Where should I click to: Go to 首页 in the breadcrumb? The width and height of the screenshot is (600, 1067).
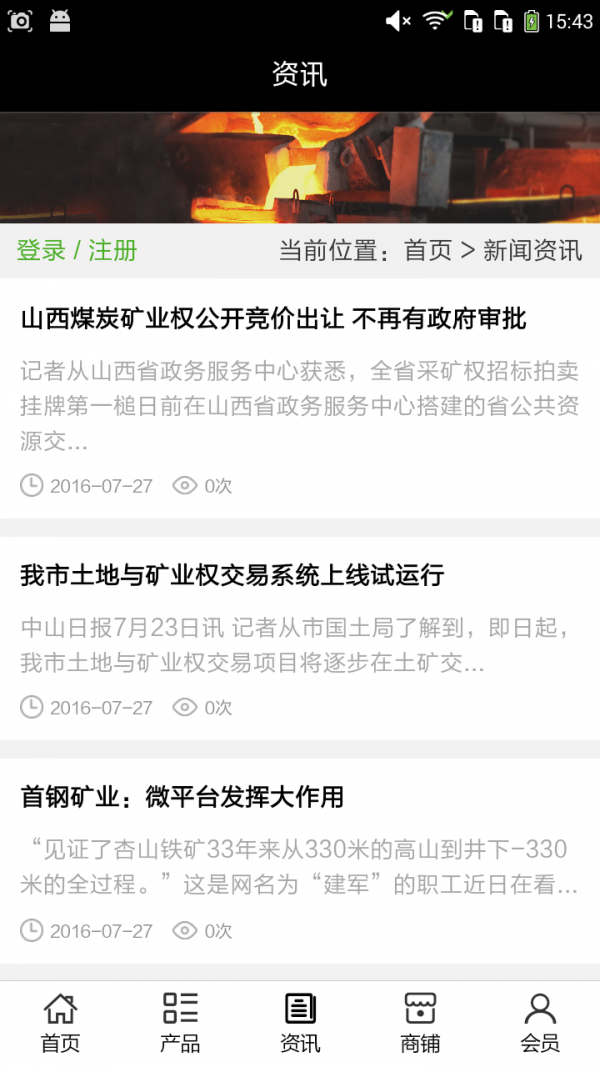click(428, 250)
